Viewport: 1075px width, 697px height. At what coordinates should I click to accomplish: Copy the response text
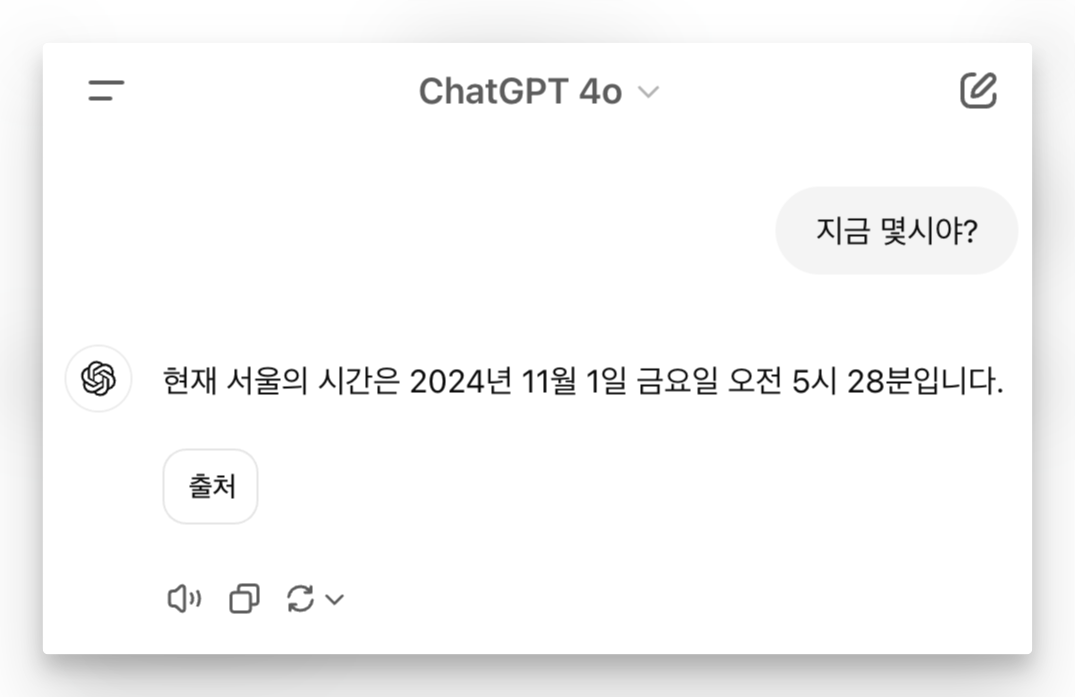click(244, 599)
